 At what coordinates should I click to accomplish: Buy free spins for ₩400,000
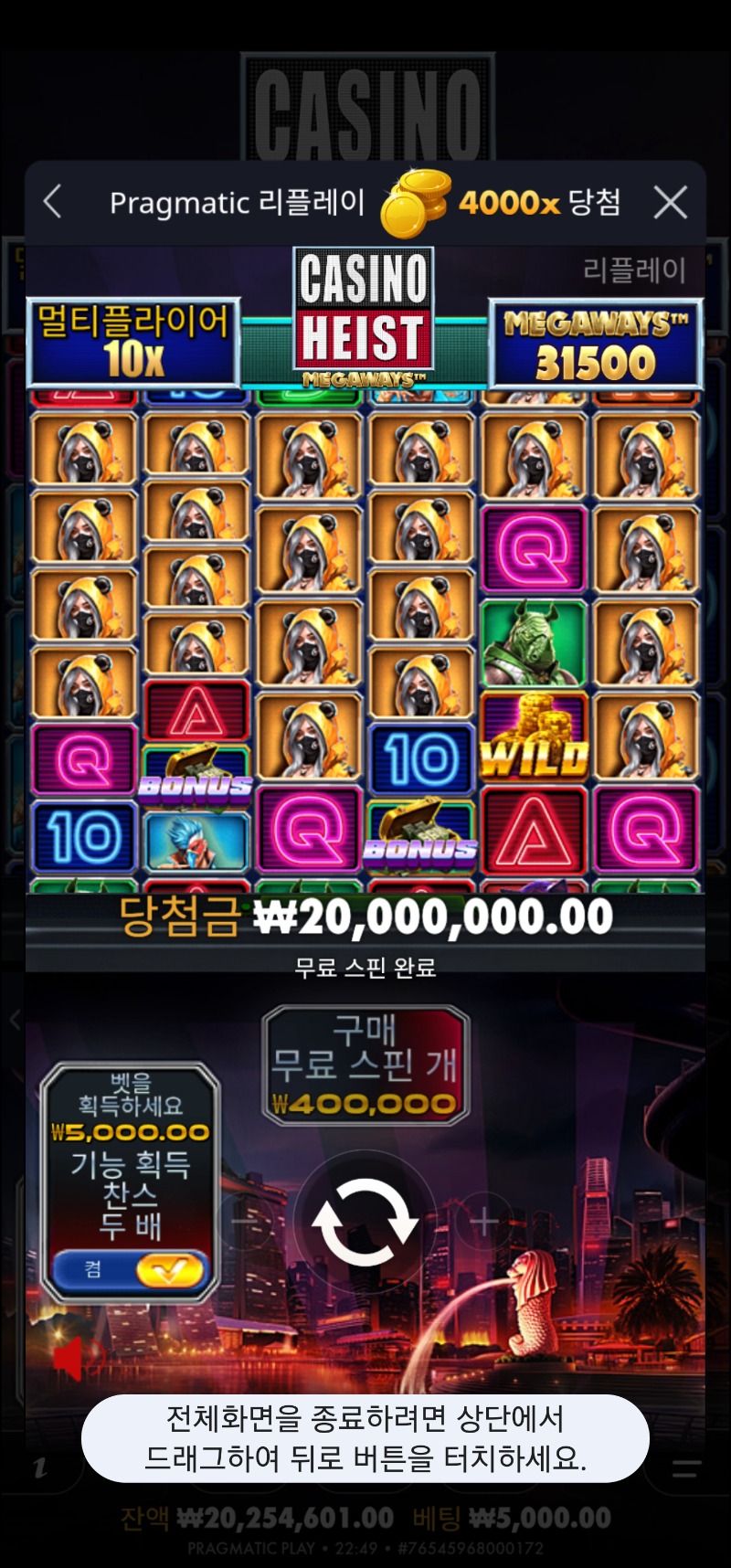pyautogui.click(x=365, y=1065)
